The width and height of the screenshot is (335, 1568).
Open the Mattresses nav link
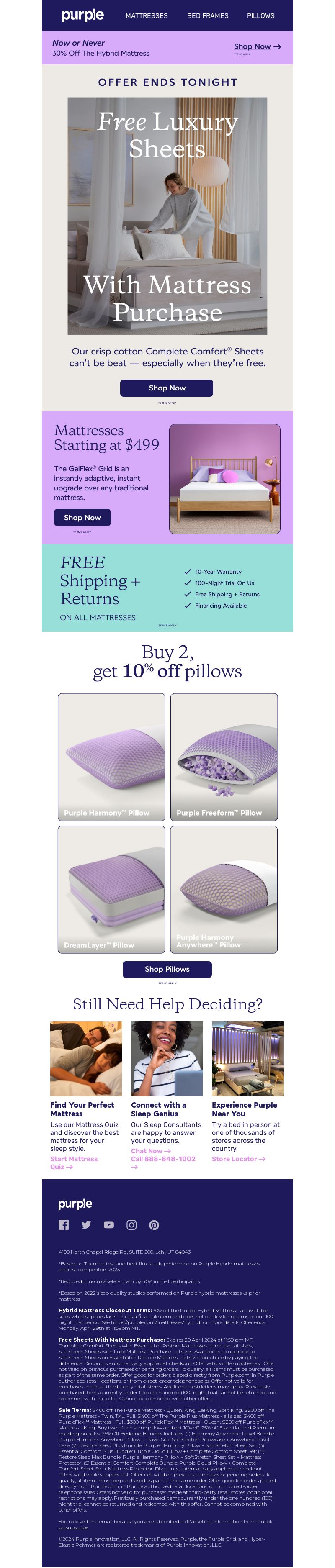(146, 16)
